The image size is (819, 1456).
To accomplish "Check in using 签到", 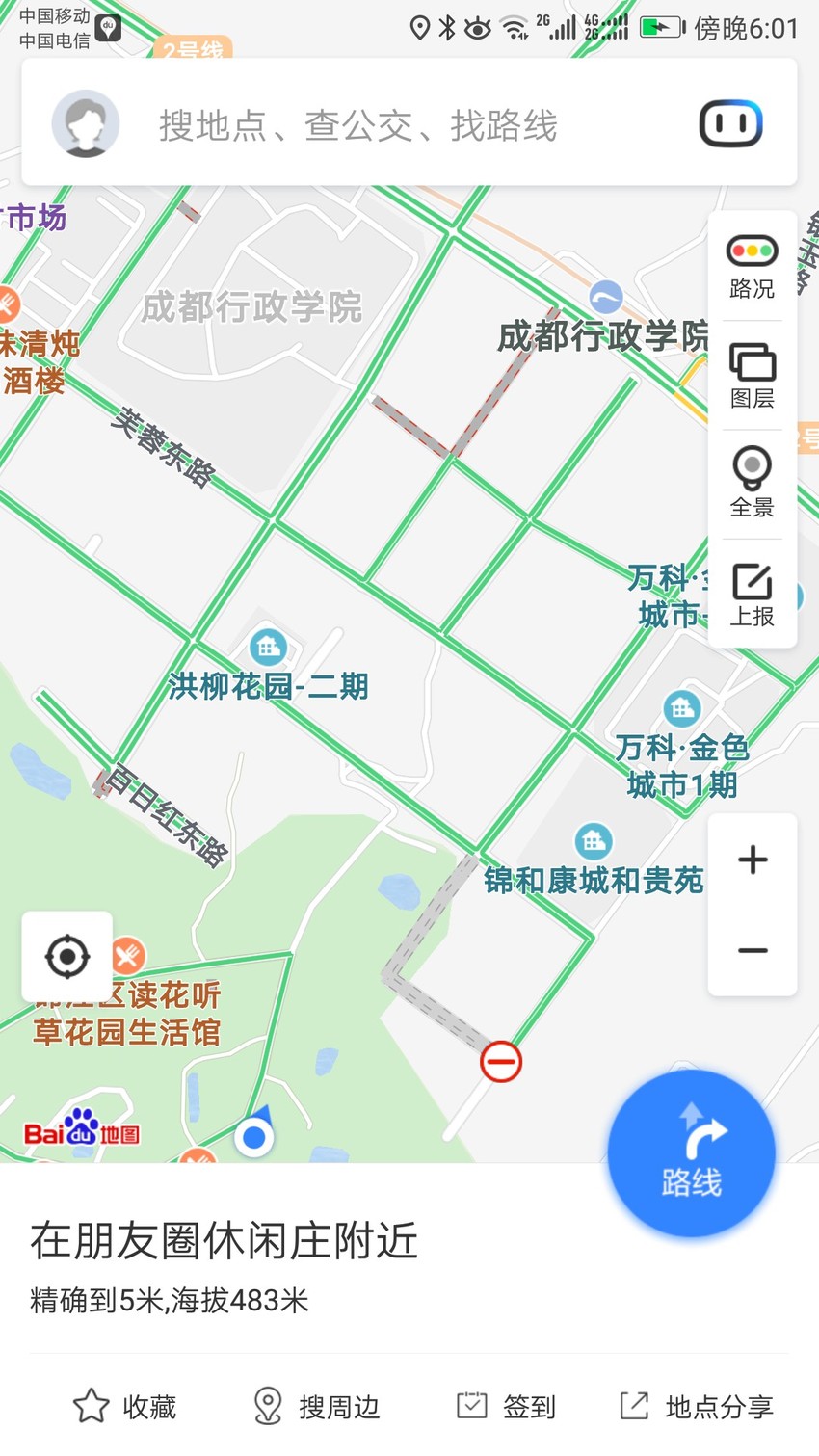I will [507, 1407].
